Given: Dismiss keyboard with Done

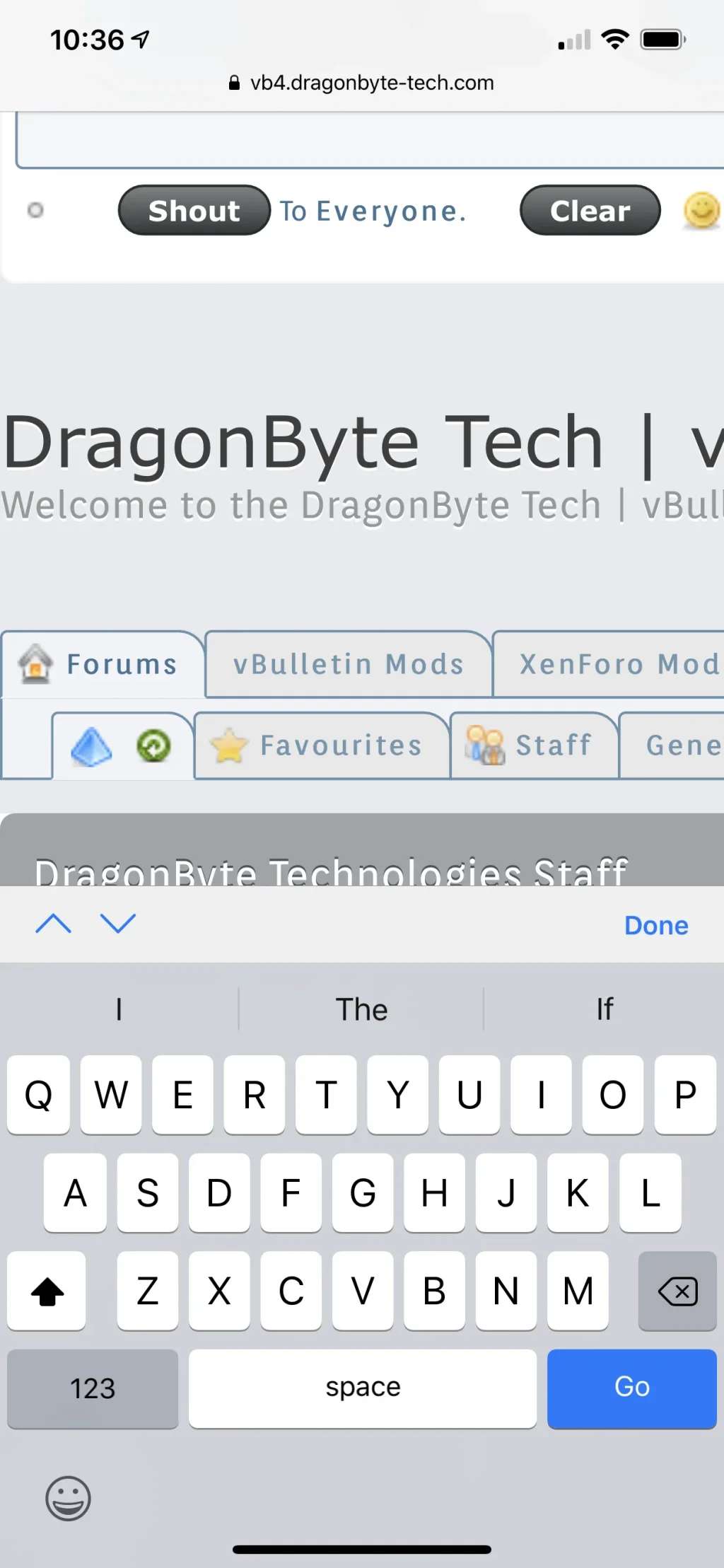Looking at the screenshot, I should pyautogui.click(x=655, y=925).
